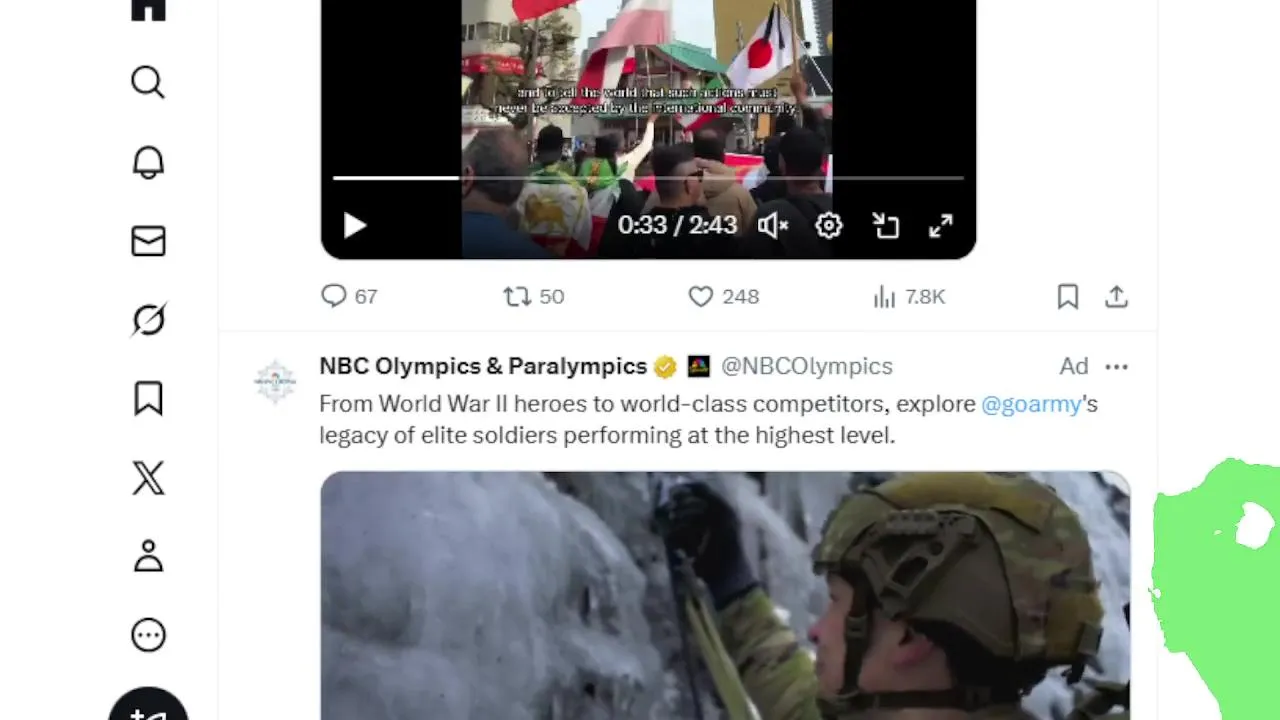Open the @goarmy mention link
The width and height of the screenshot is (1280, 720).
pyautogui.click(x=1031, y=404)
